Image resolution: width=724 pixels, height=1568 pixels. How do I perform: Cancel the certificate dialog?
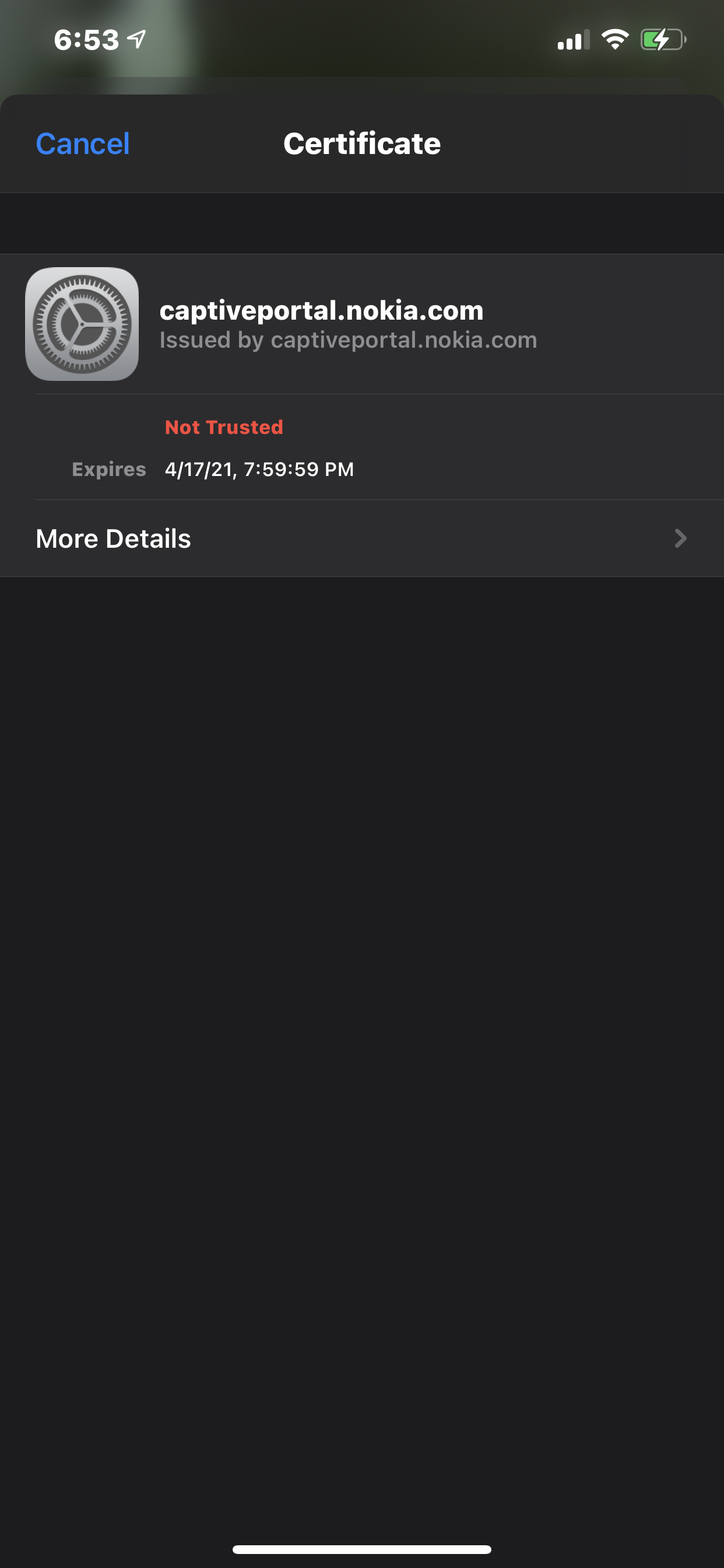pos(83,144)
